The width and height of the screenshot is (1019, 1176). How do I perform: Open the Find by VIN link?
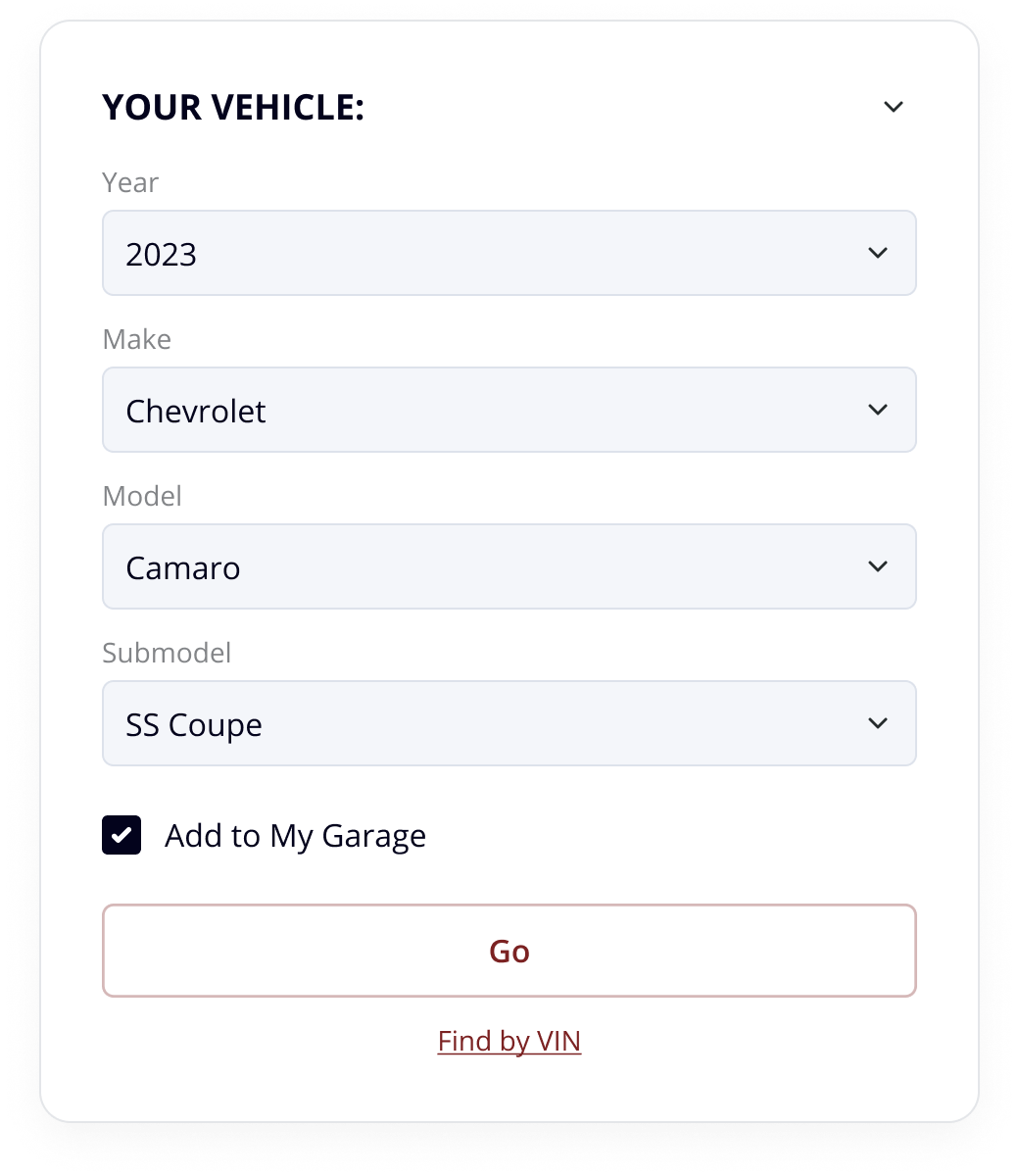click(509, 1041)
